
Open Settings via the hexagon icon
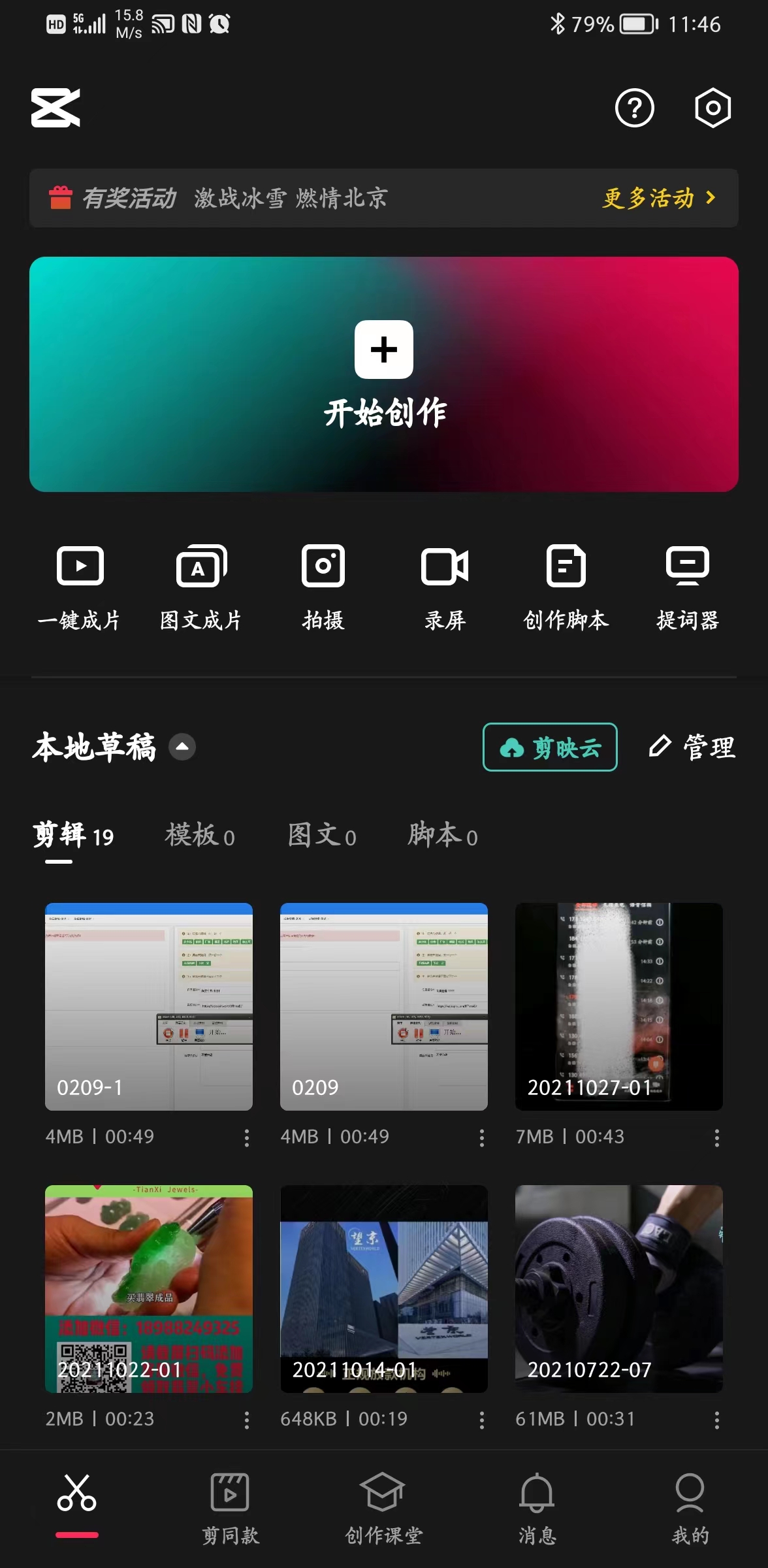coord(711,108)
